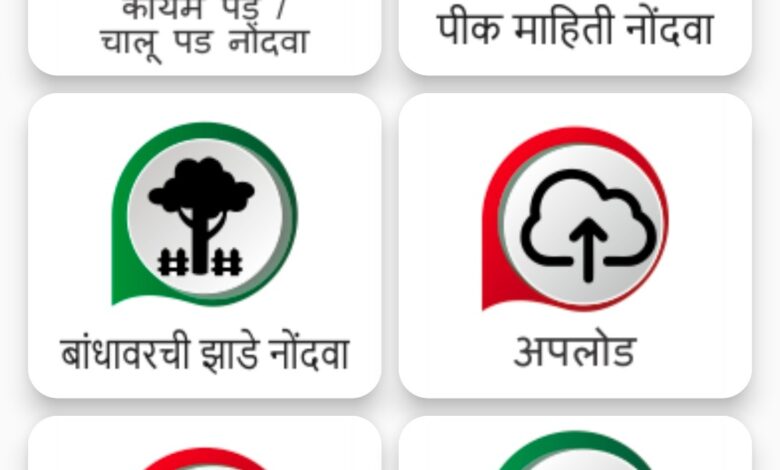
Task: Open the बांधावरची झाडे नोंदवा card
Action: [x=204, y=245]
